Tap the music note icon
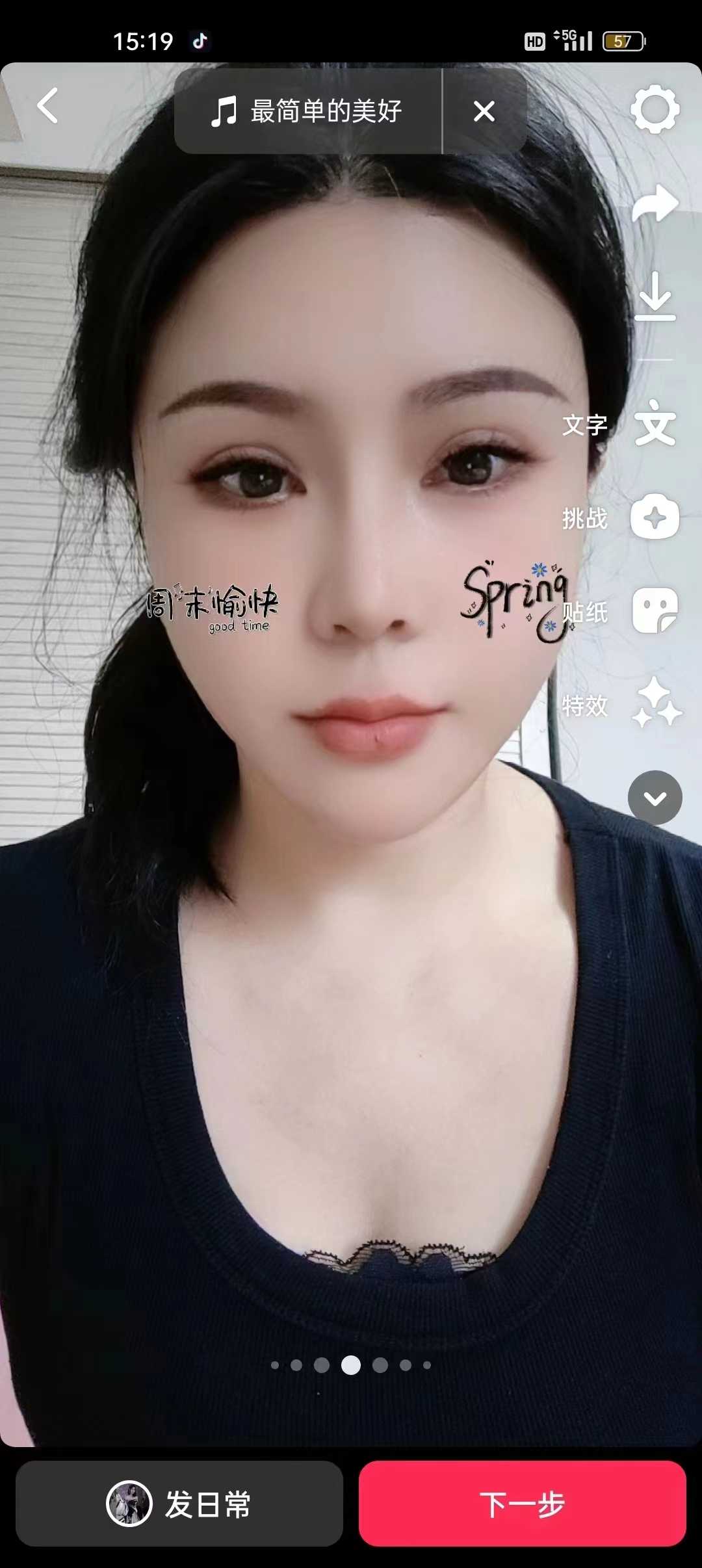The height and width of the screenshot is (1568, 702). (224, 111)
